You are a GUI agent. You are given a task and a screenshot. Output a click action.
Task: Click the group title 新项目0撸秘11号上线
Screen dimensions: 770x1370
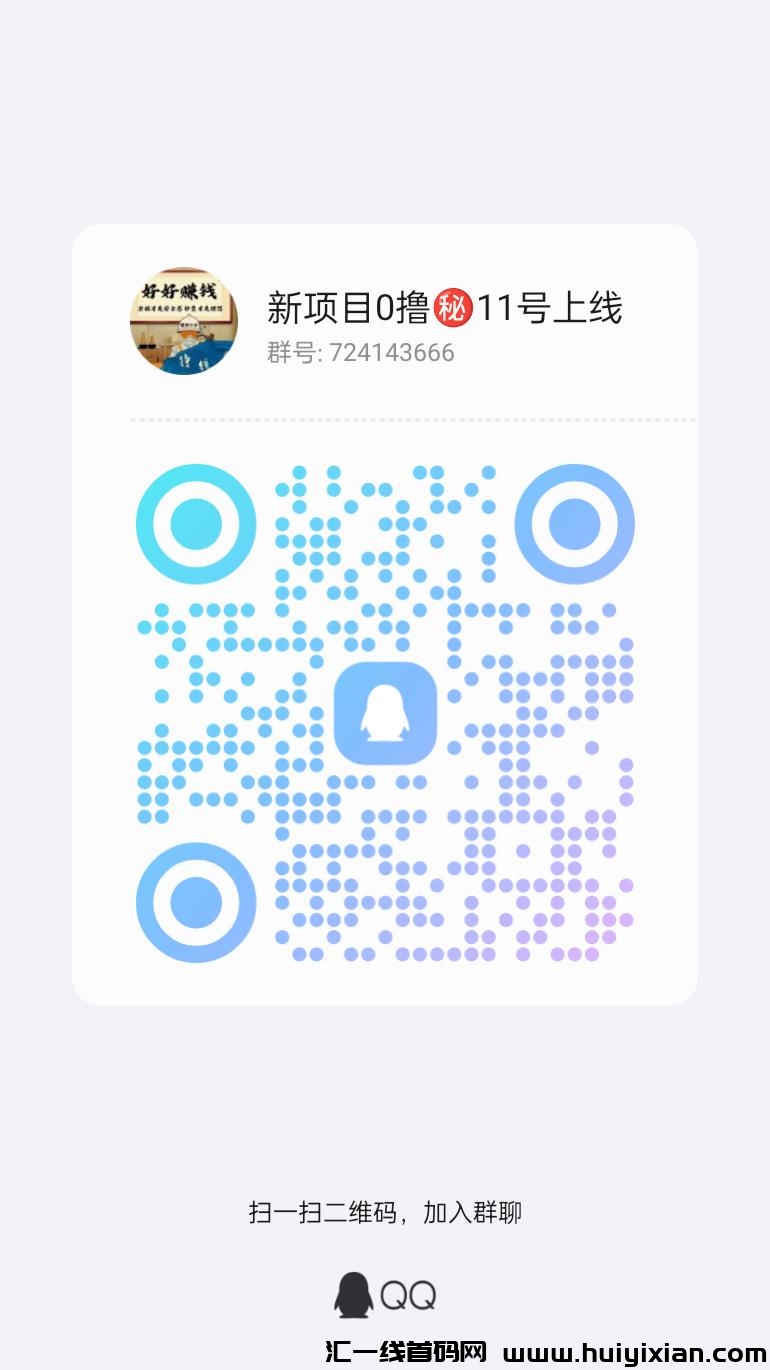[445, 309]
